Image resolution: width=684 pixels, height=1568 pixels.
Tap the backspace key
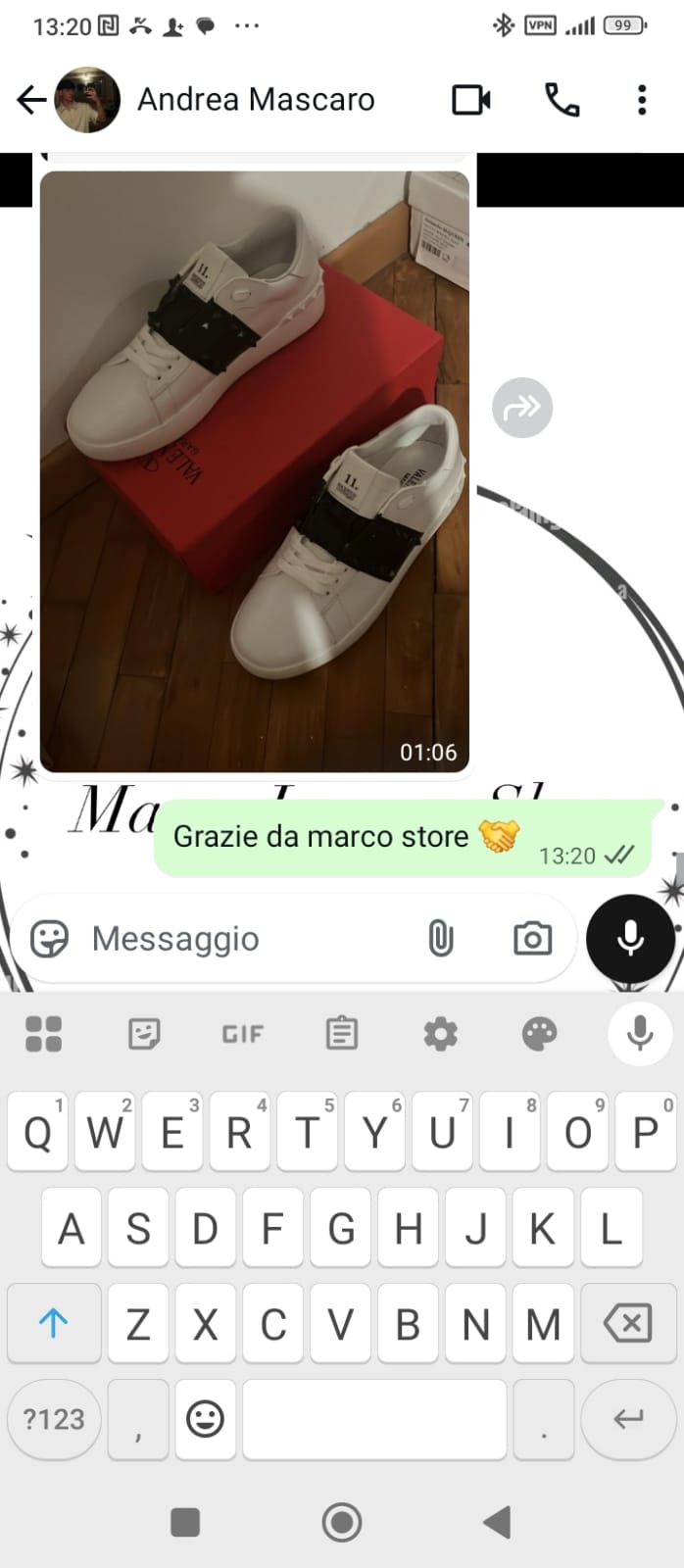point(627,1324)
